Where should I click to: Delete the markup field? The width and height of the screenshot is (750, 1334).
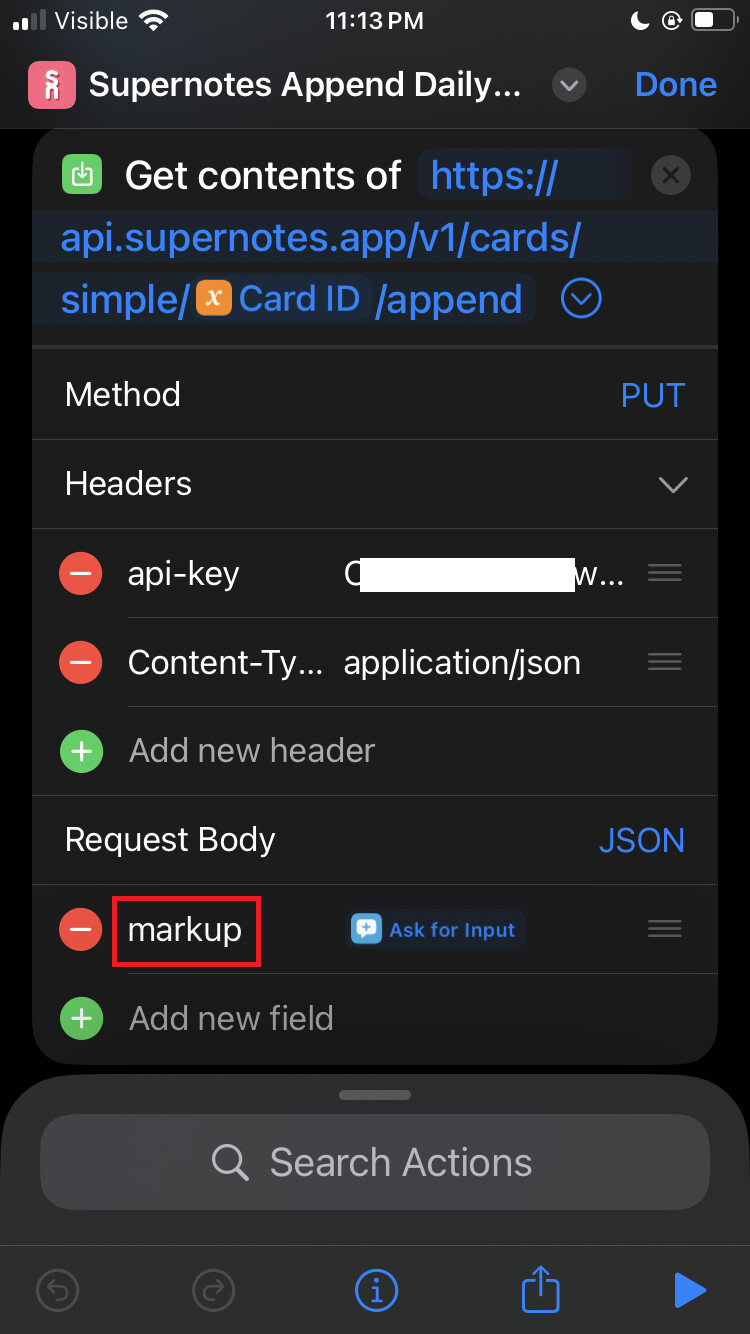(x=81, y=930)
